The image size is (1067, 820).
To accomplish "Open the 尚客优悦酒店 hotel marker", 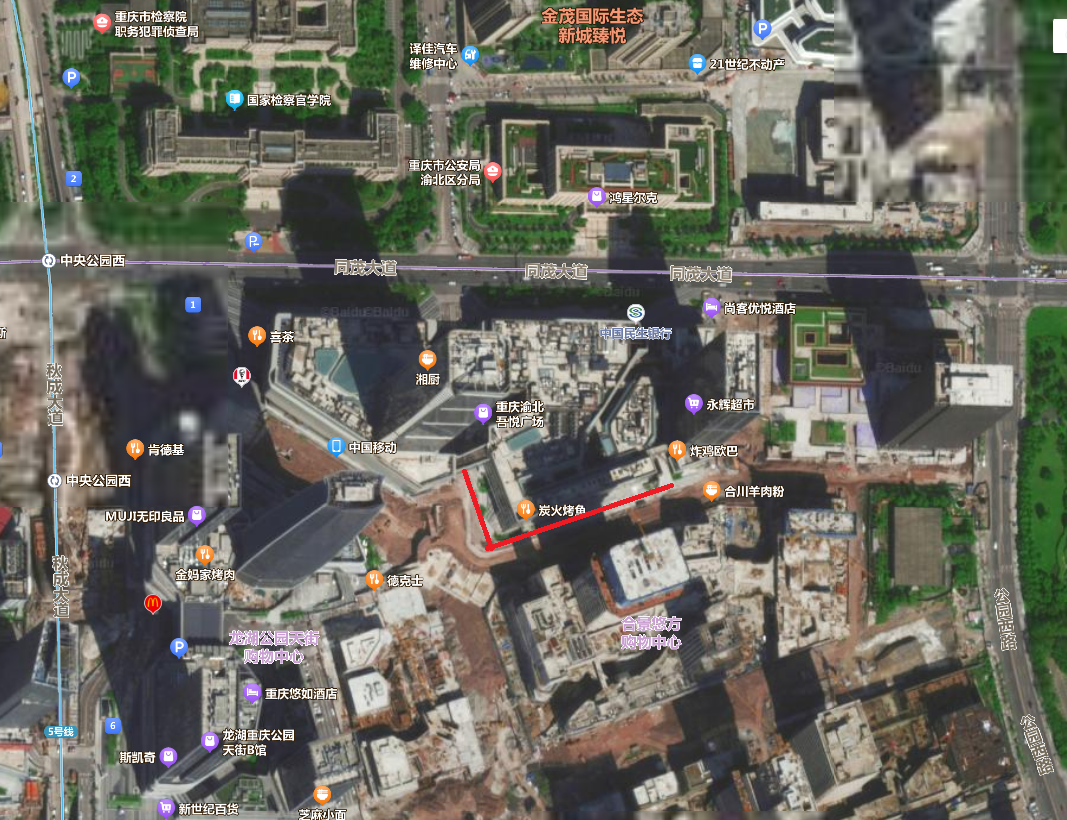I will pos(711,308).
